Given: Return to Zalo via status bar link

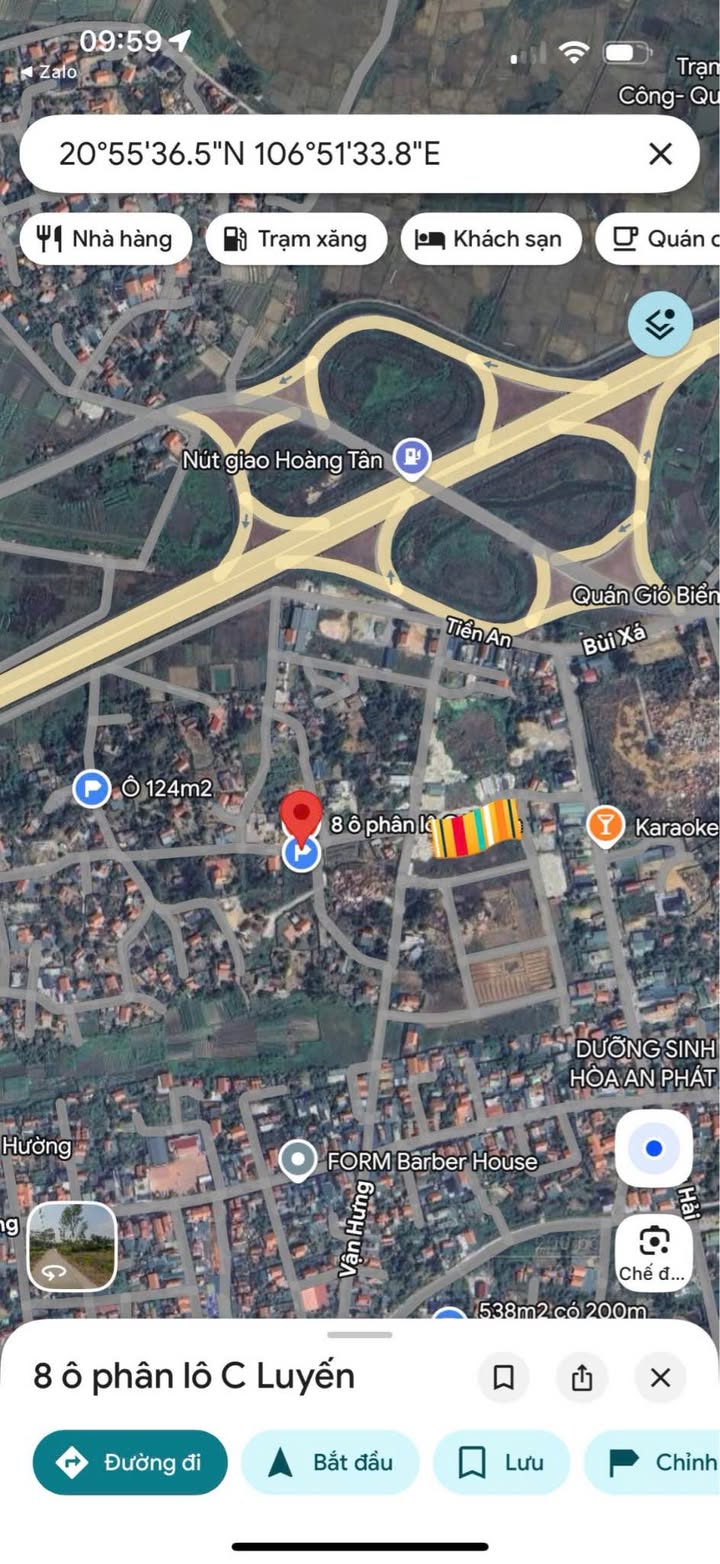Looking at the screenshot, I should click(50, 72).
